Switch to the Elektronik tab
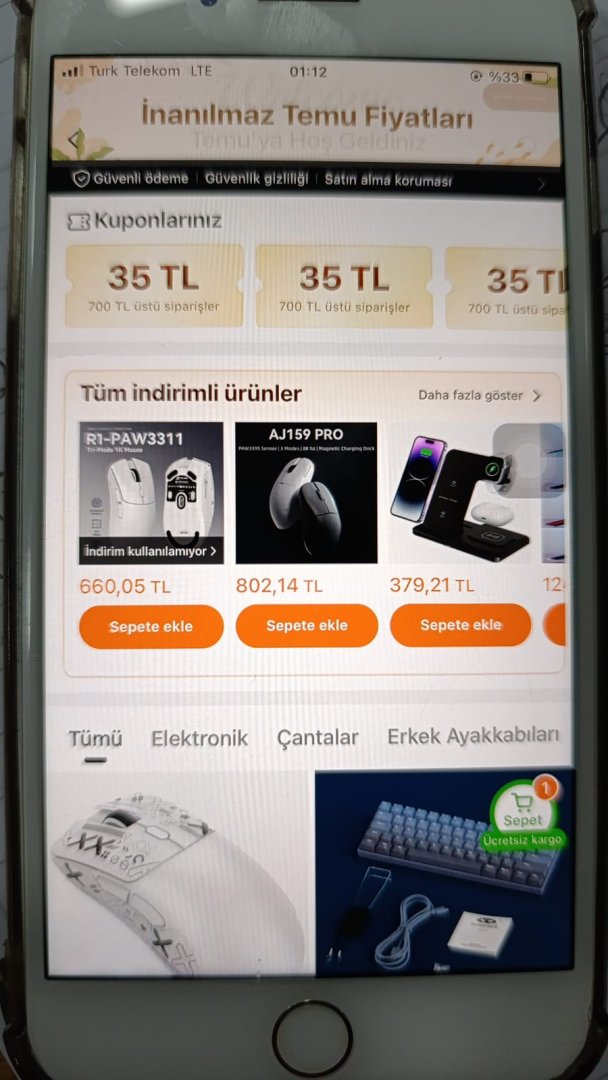The image size is (608, 1080). pos(199,739)
